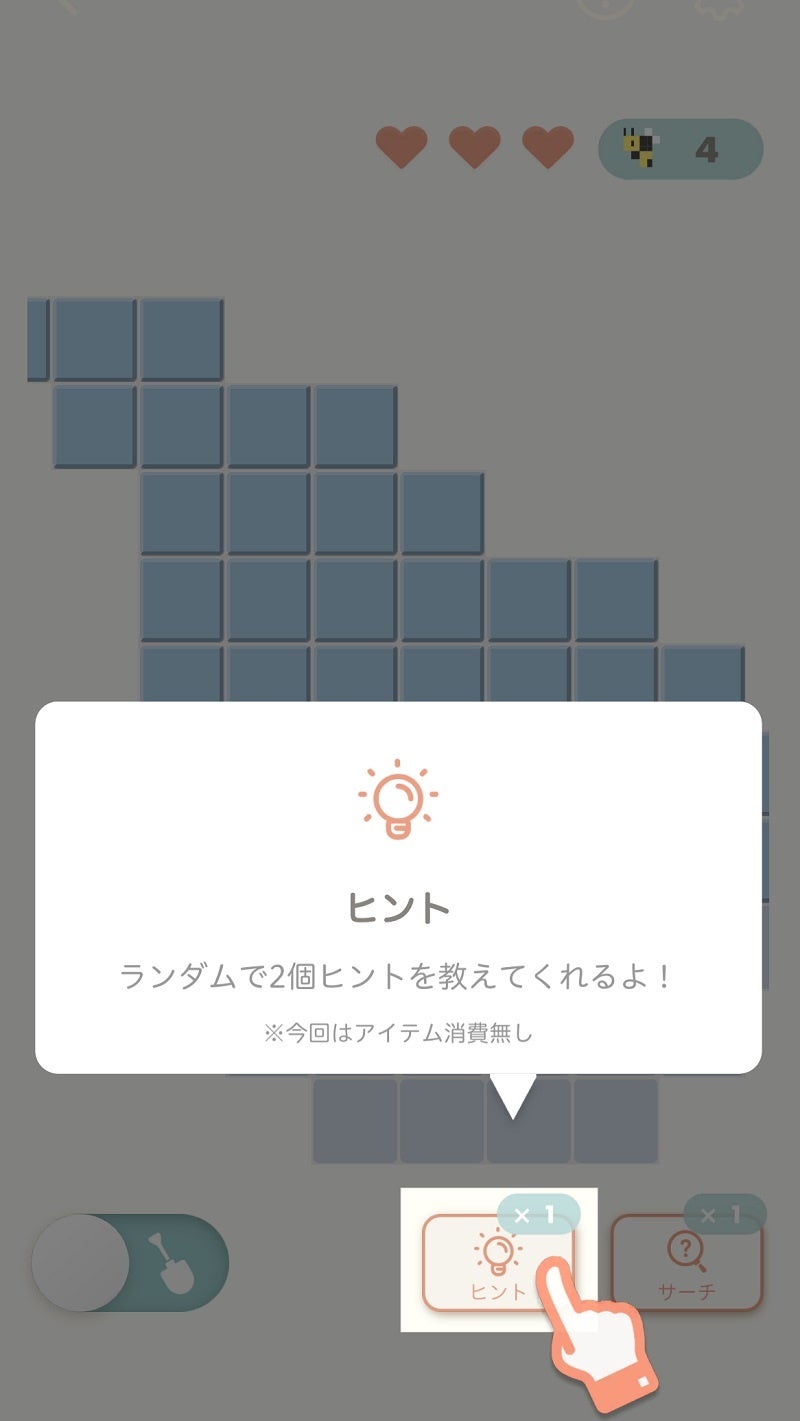Use the サーチ search item button
Screen dimensions: 800x1421
click(x=687, y=1263)
